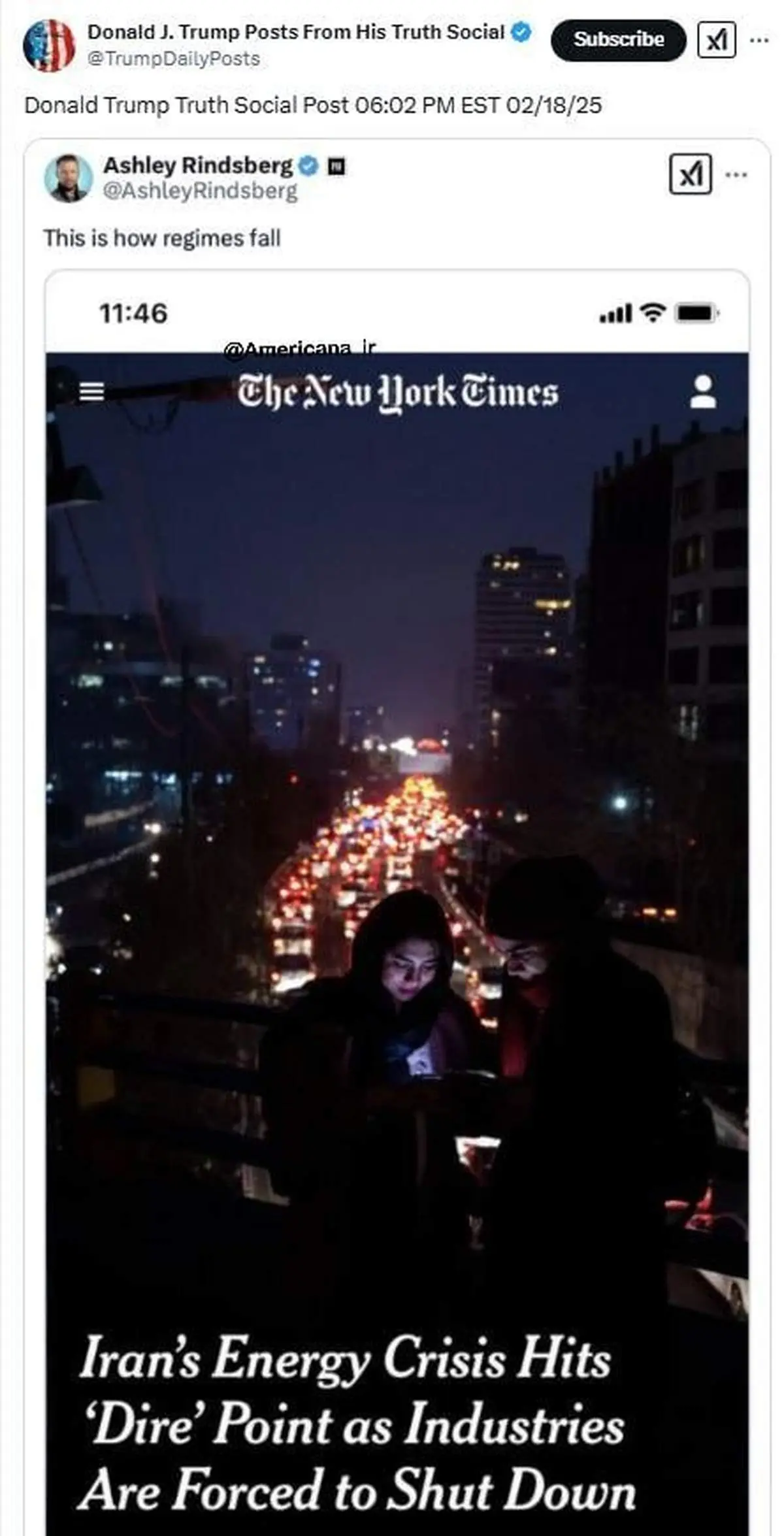Tap Grok icon on Ashley Rindsberg's quoted post
The image size is (784, 1536).
click(691, 174)
